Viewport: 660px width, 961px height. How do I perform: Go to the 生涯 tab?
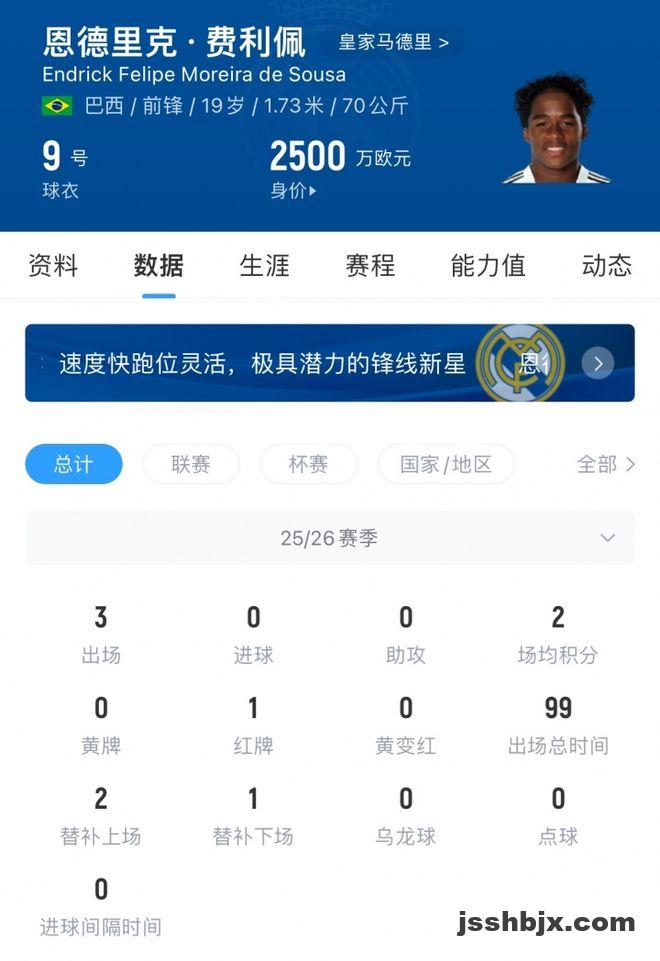264,265
